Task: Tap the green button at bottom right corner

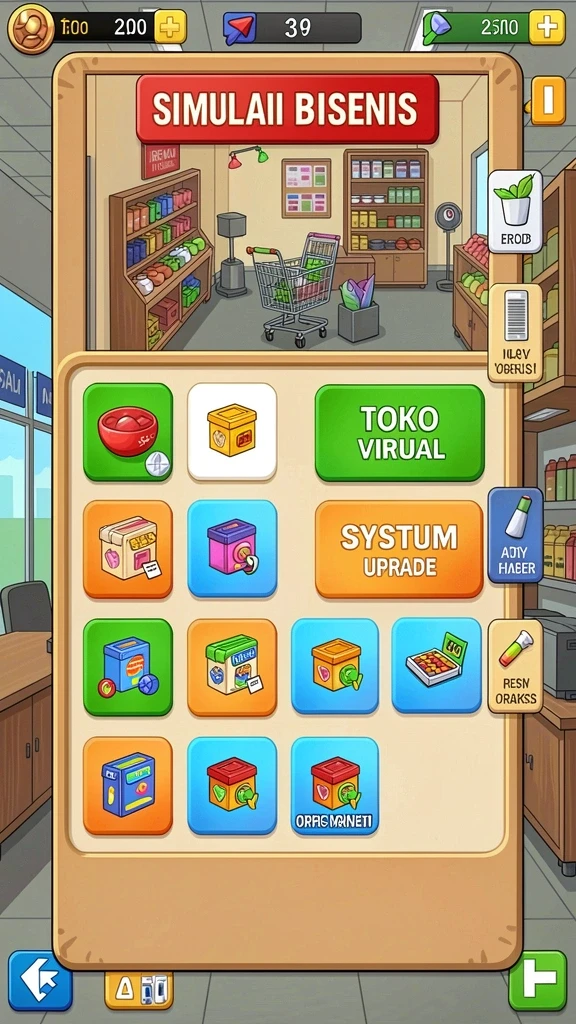Action: [537, 981]
